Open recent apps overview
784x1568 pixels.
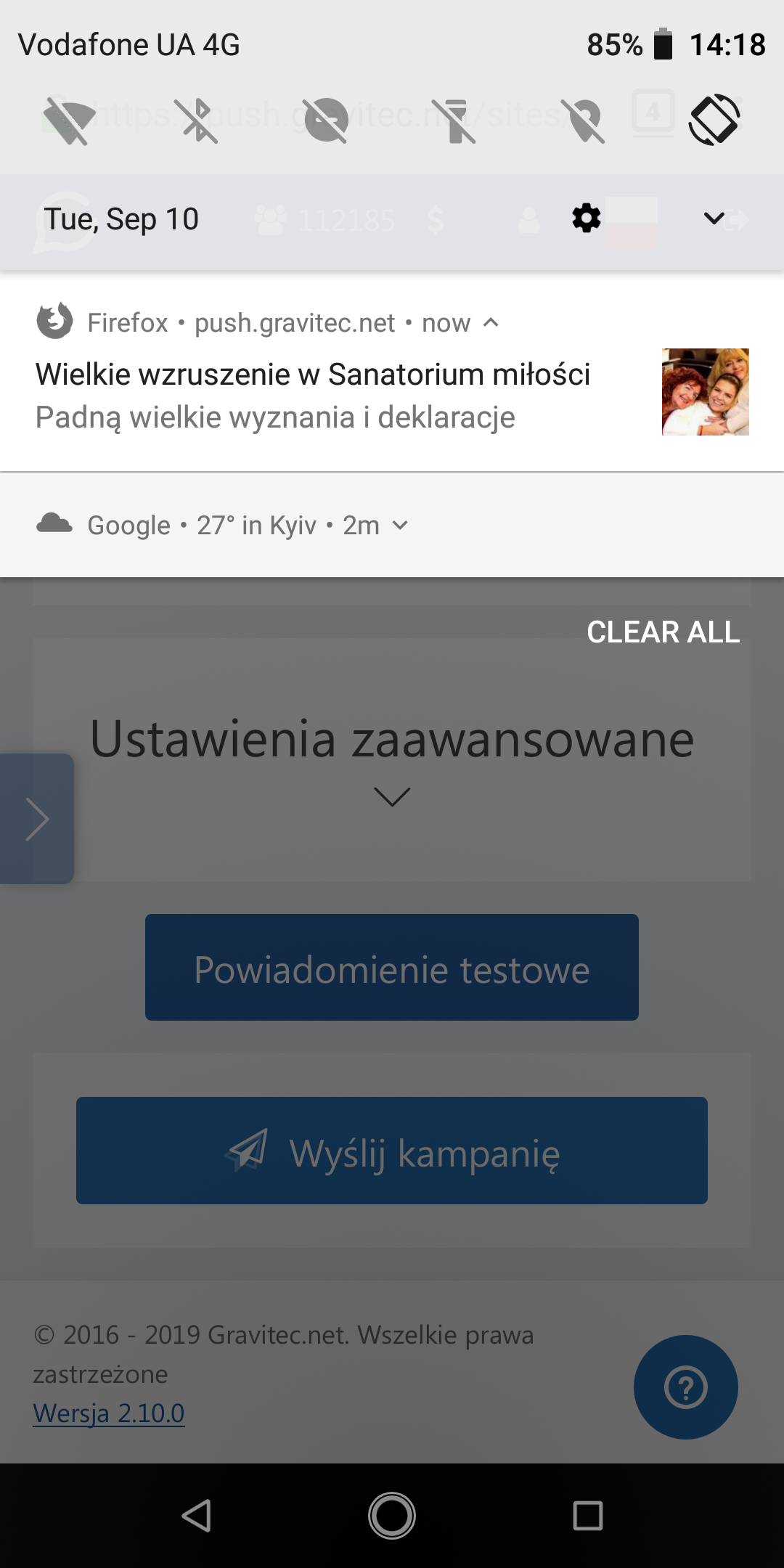click(587, 1516)
